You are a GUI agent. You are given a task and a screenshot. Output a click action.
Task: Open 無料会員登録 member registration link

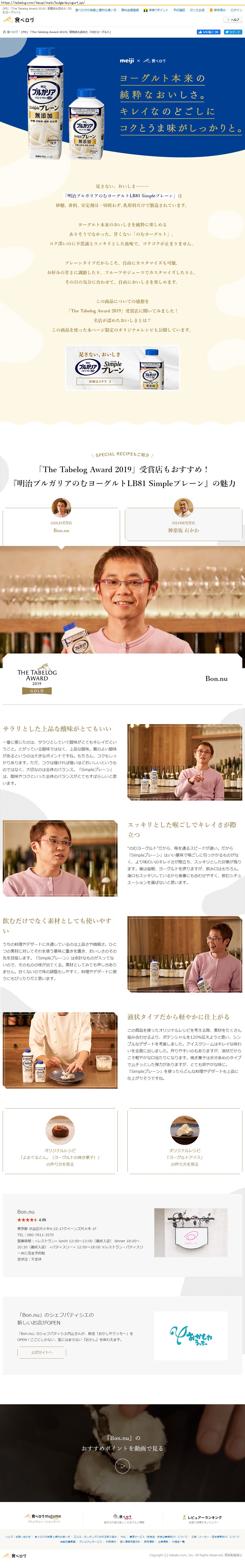(130, 10)
